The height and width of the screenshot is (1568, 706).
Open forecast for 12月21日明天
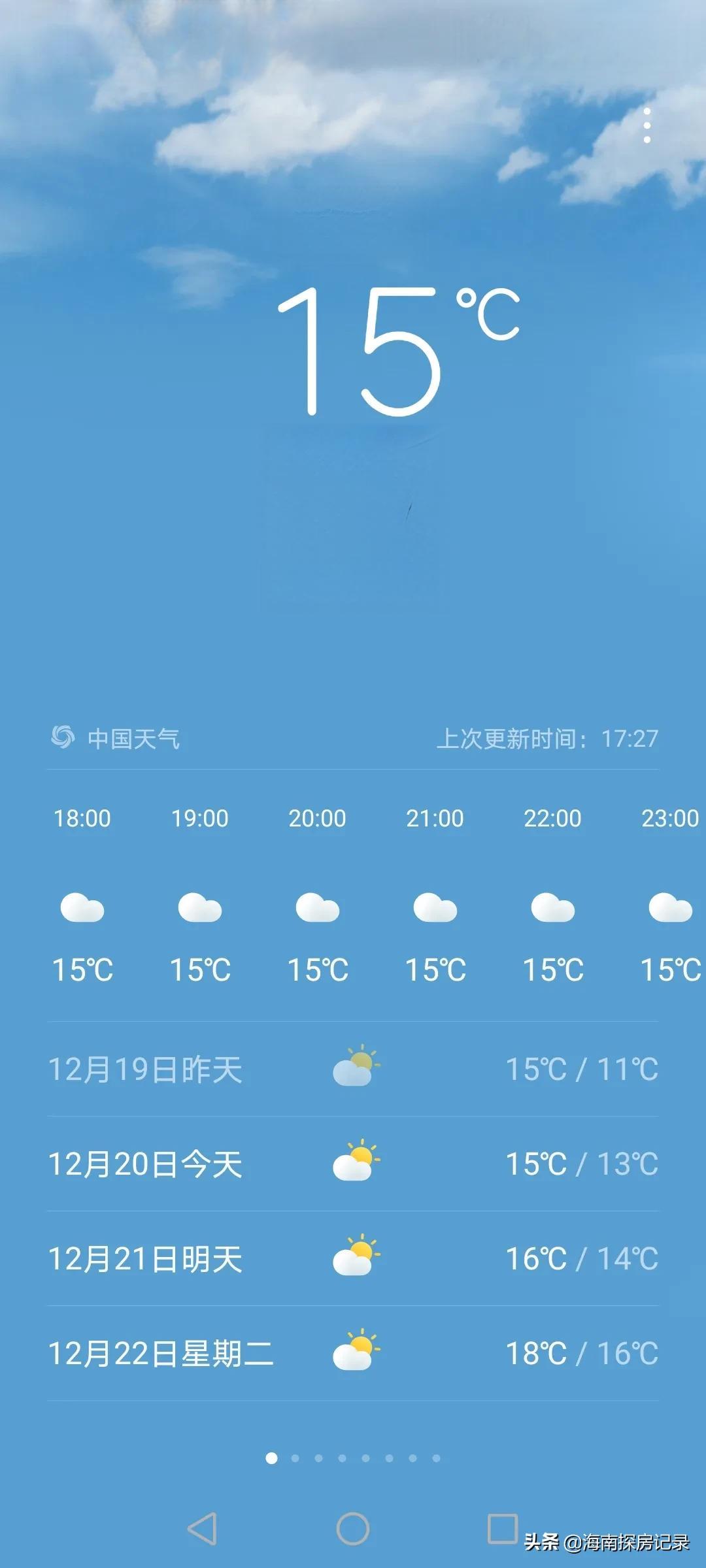pyautogui.click(x=353, y=1258)
